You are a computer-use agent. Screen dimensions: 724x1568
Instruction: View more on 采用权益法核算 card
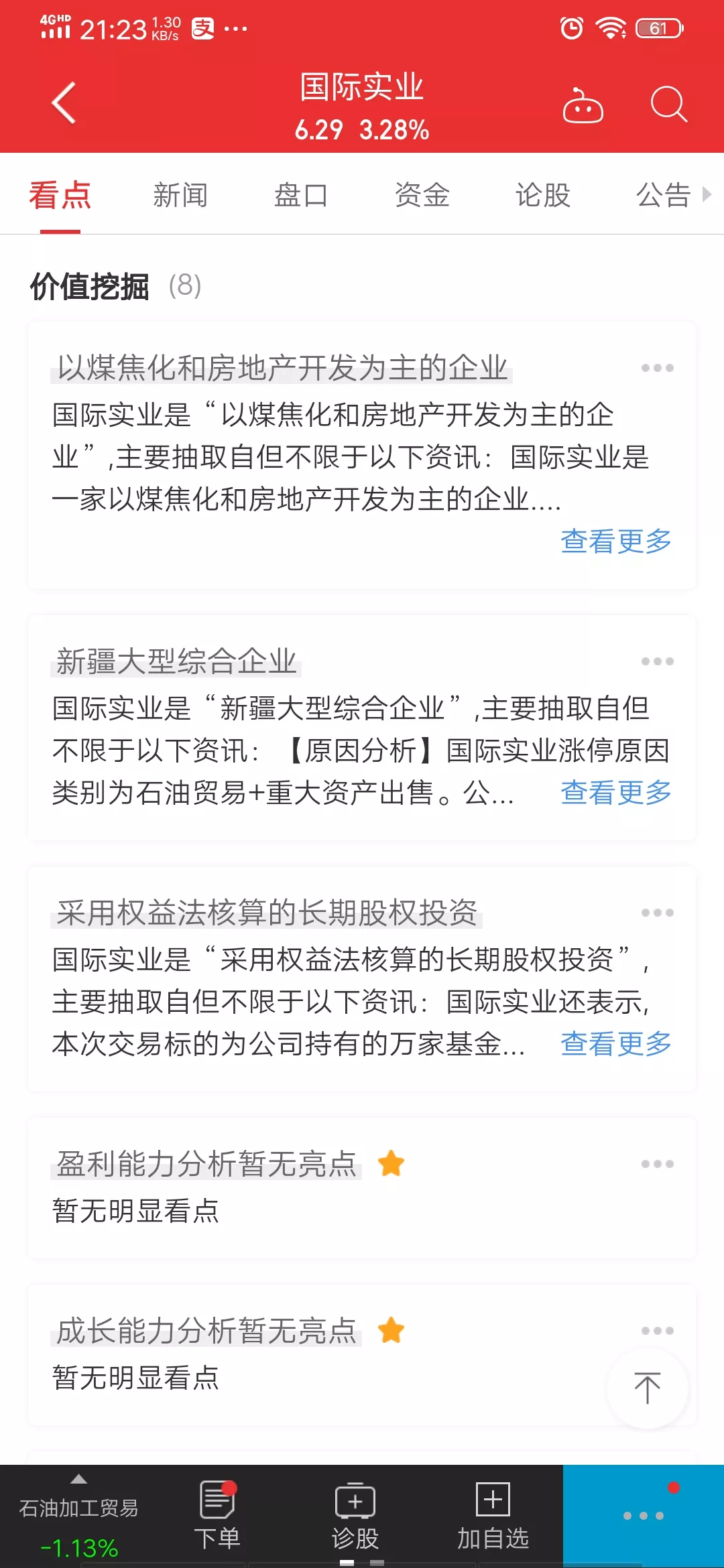click(615, 1044)
